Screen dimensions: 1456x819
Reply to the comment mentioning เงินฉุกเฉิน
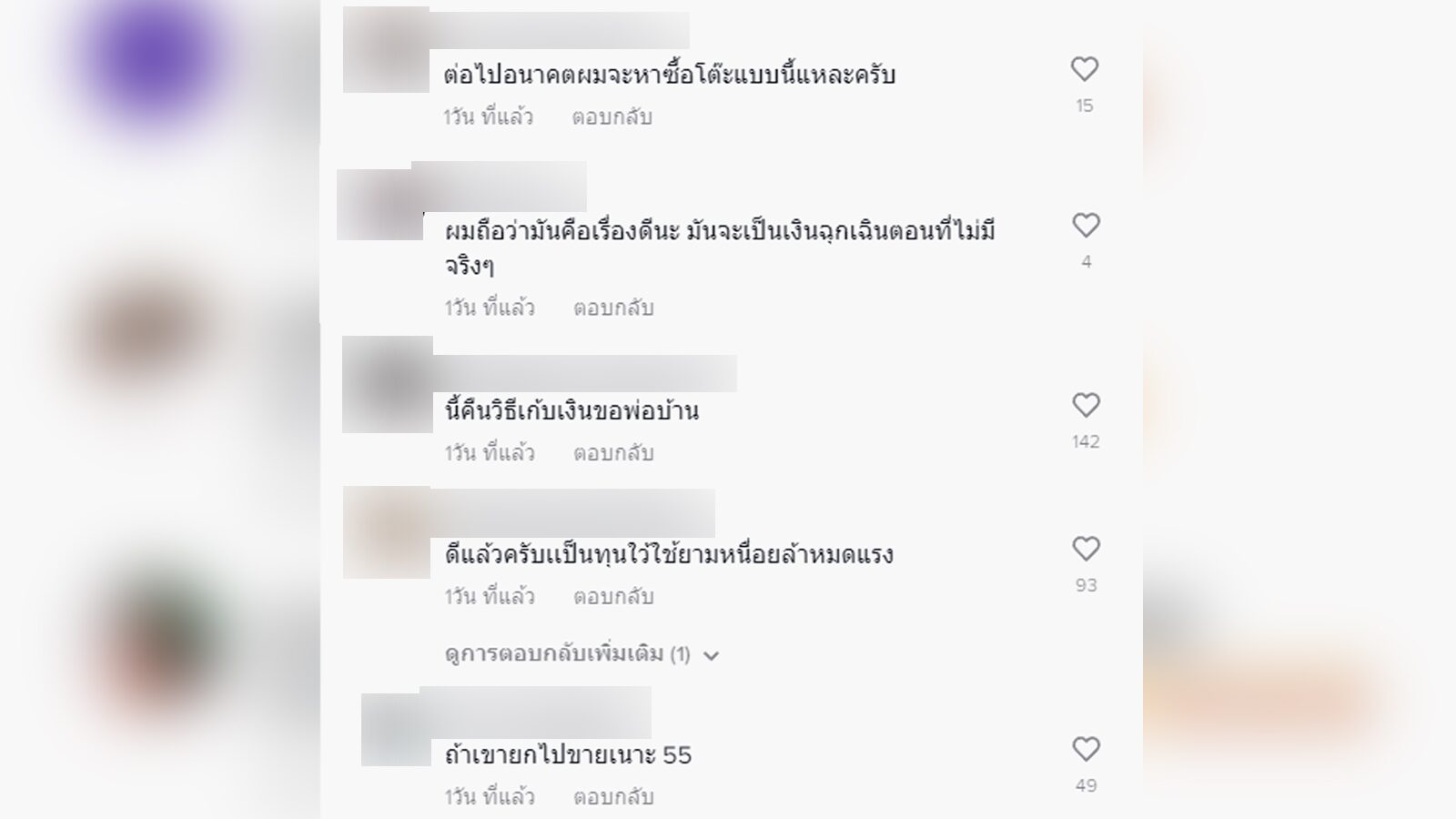(x=613, y=308)
